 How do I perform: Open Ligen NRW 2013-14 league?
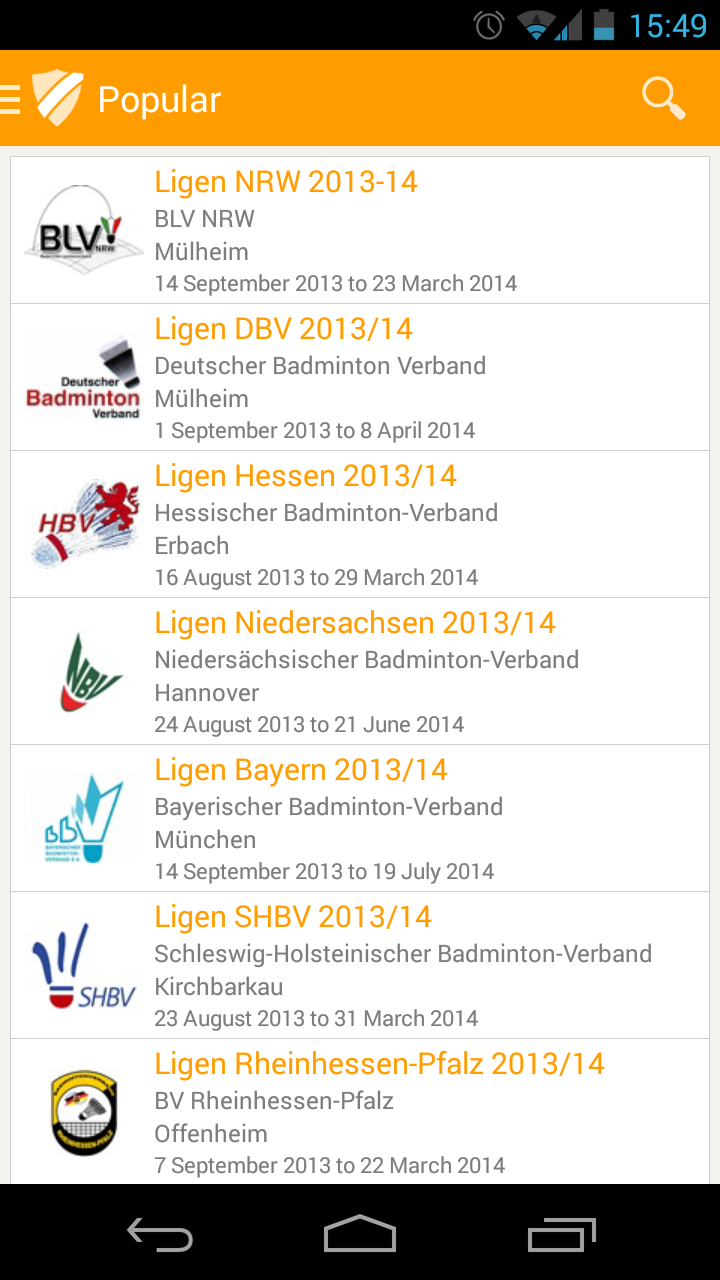coord(360,230)
